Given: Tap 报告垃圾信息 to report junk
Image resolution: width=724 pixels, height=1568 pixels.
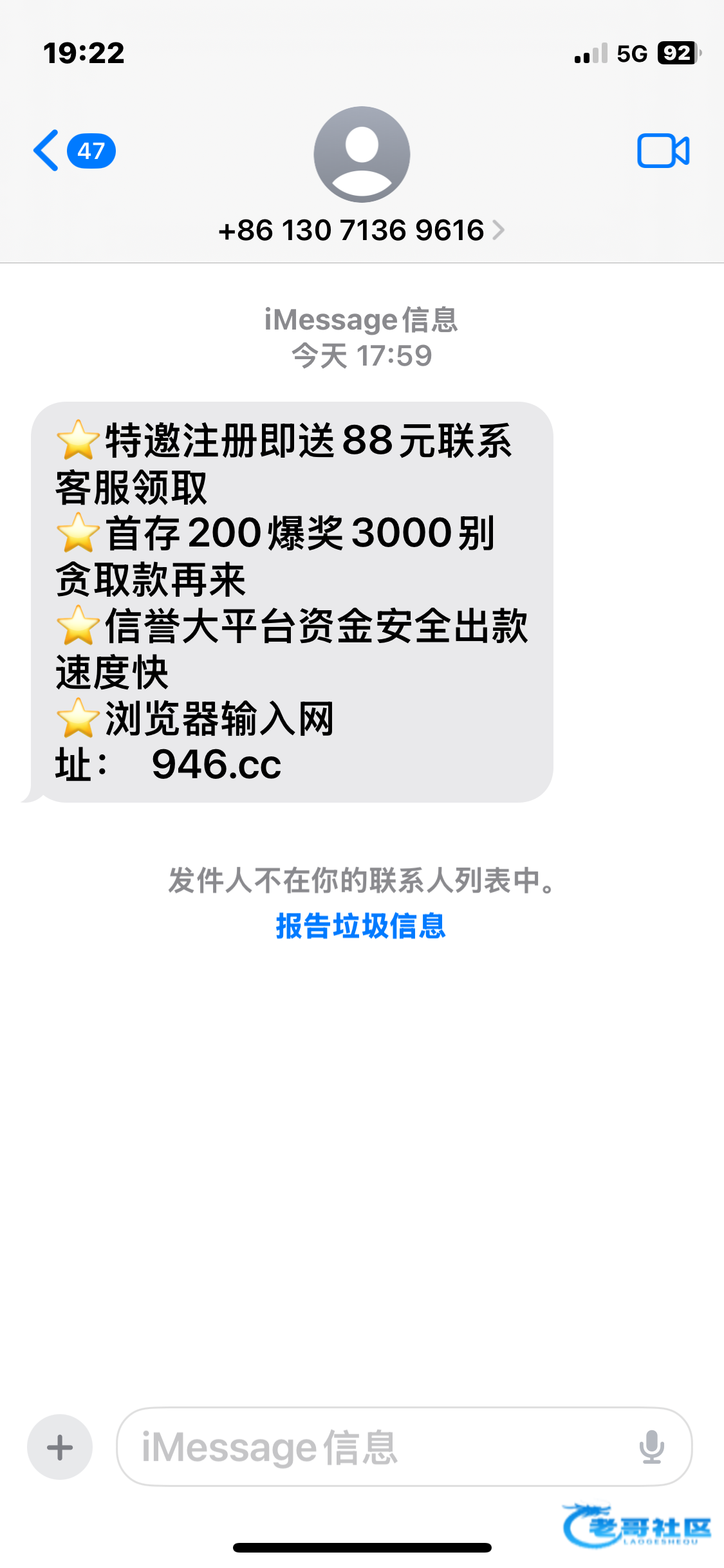Looking at the screenshot, I should coord(360,926).
